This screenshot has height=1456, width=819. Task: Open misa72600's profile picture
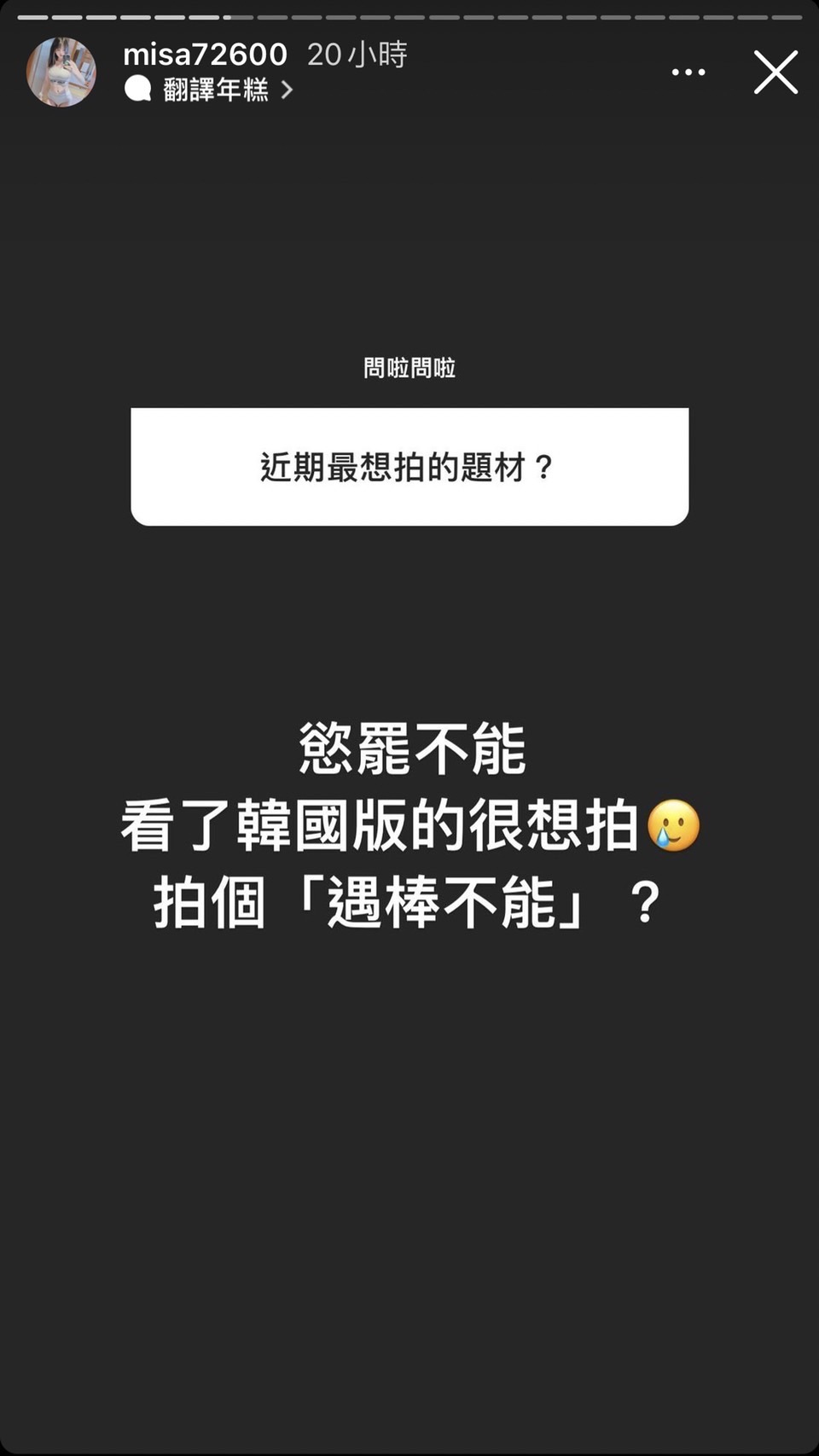61,73
